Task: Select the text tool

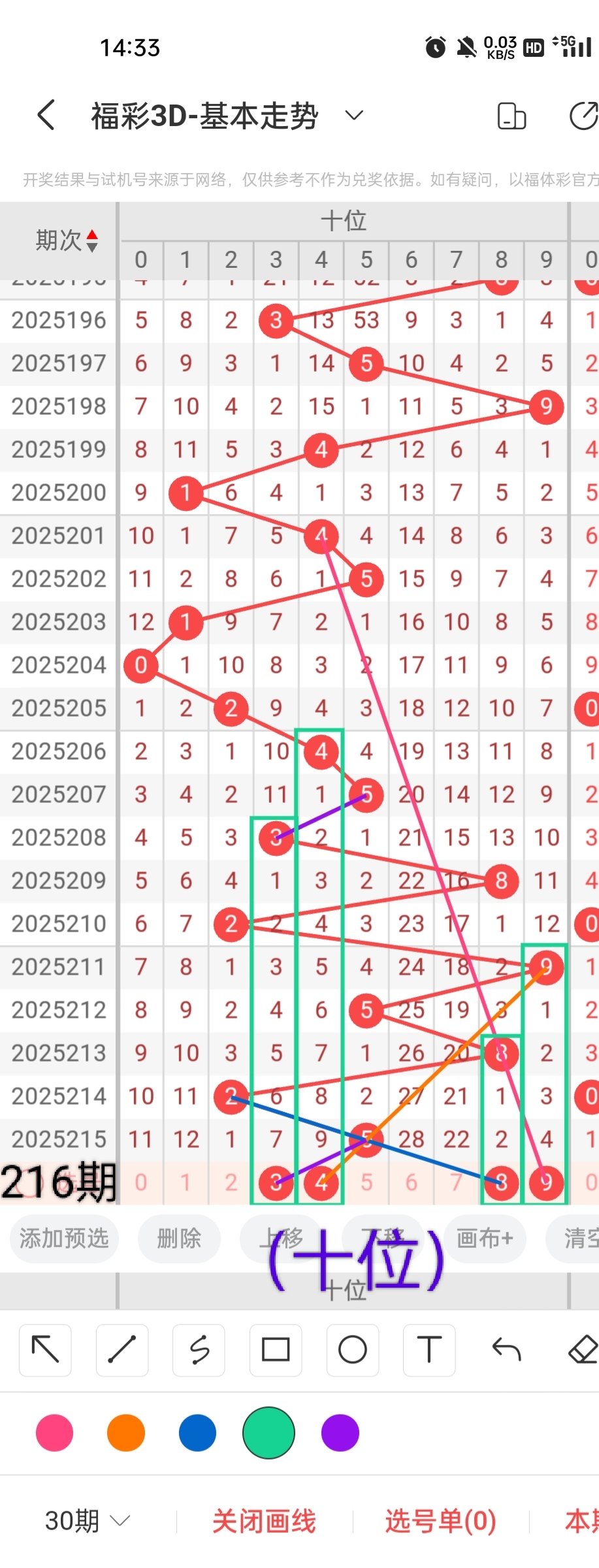Action: pos(429,1350)
